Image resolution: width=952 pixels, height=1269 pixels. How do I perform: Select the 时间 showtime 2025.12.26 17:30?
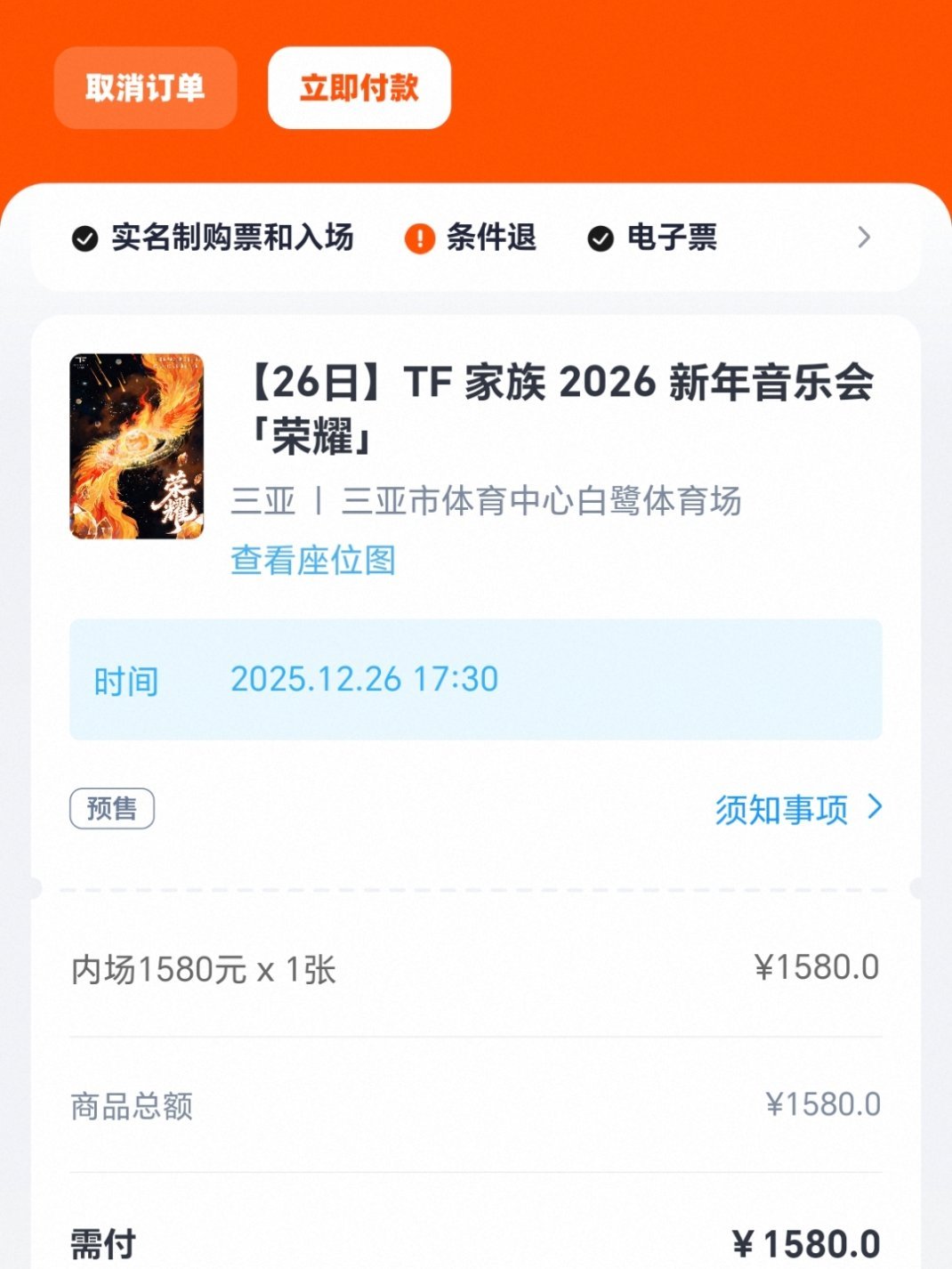[x=365, y=679]
